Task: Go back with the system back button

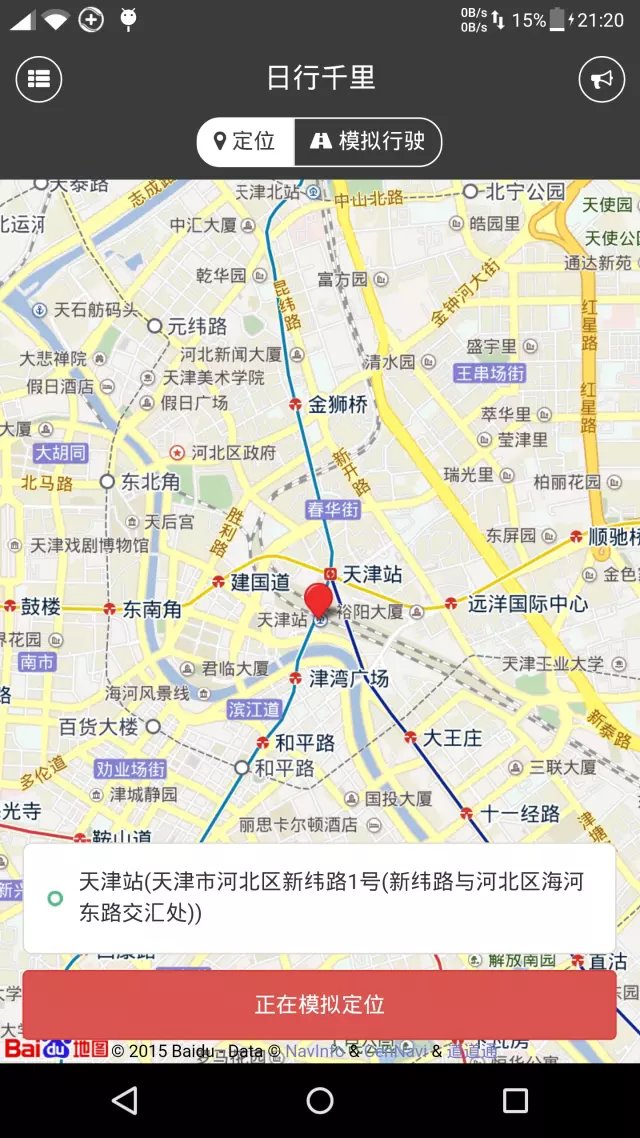Action: tap(125, 1101)
